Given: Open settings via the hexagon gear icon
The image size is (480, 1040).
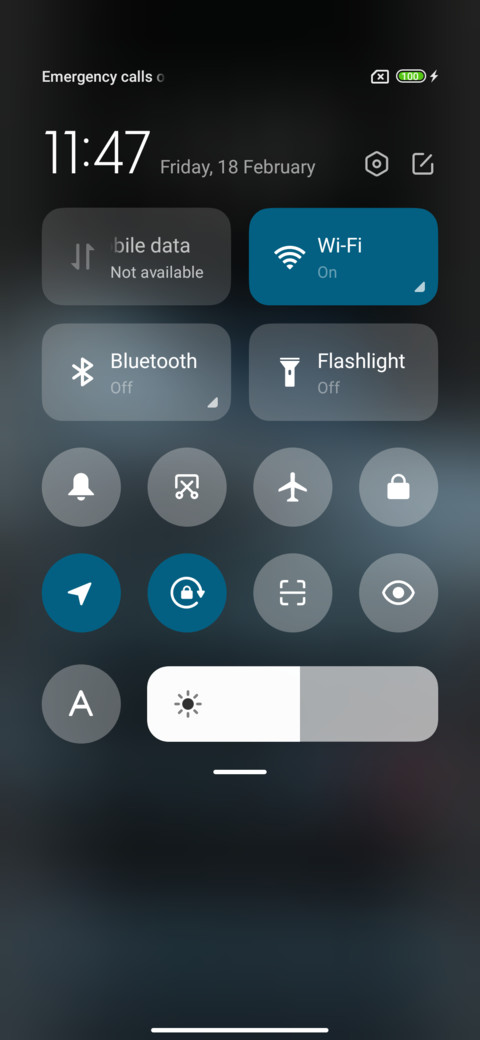Looking at the screenshot, I should click(x=377, y=164).
